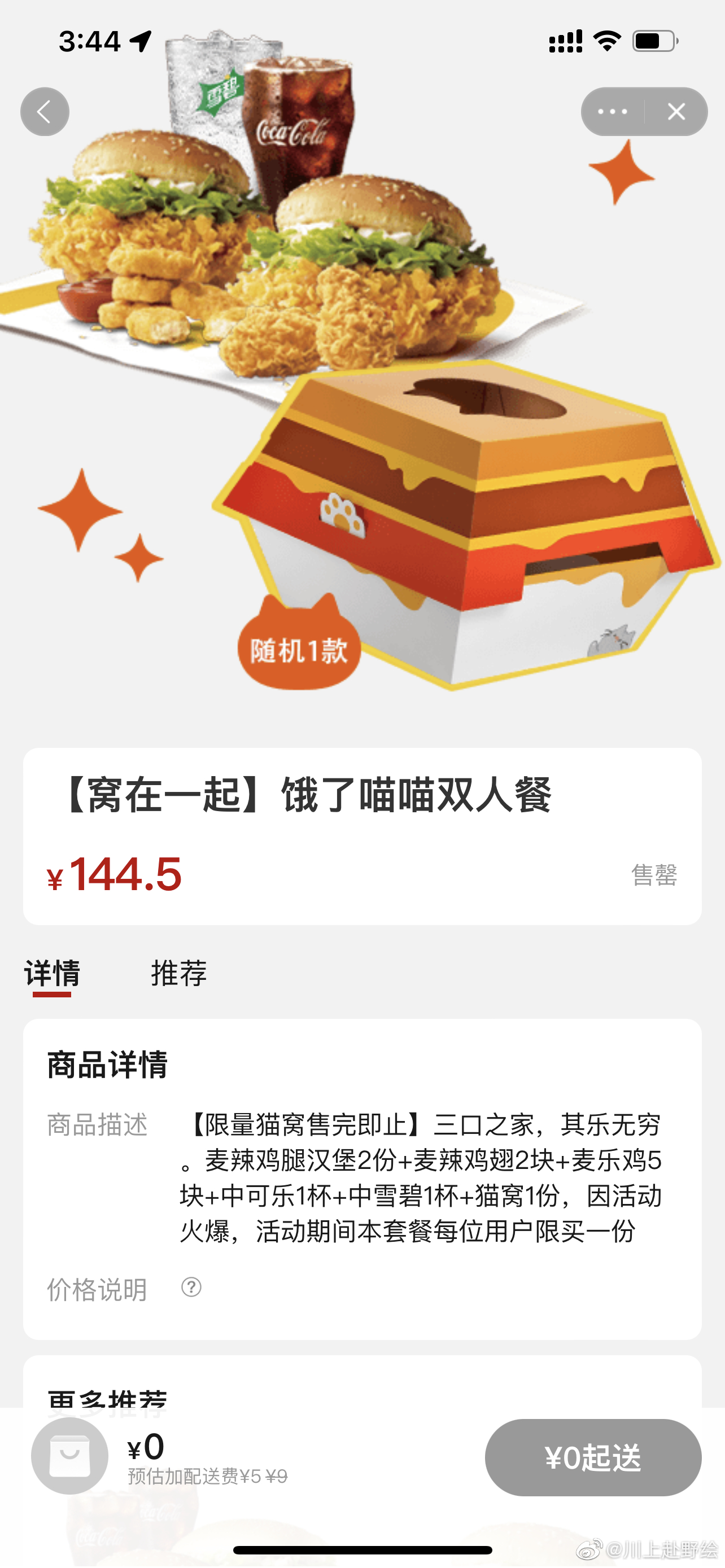Switch to the 推荐 tab
The height and width of the screenshot is (1568, 725).
[x=179, y=973]
